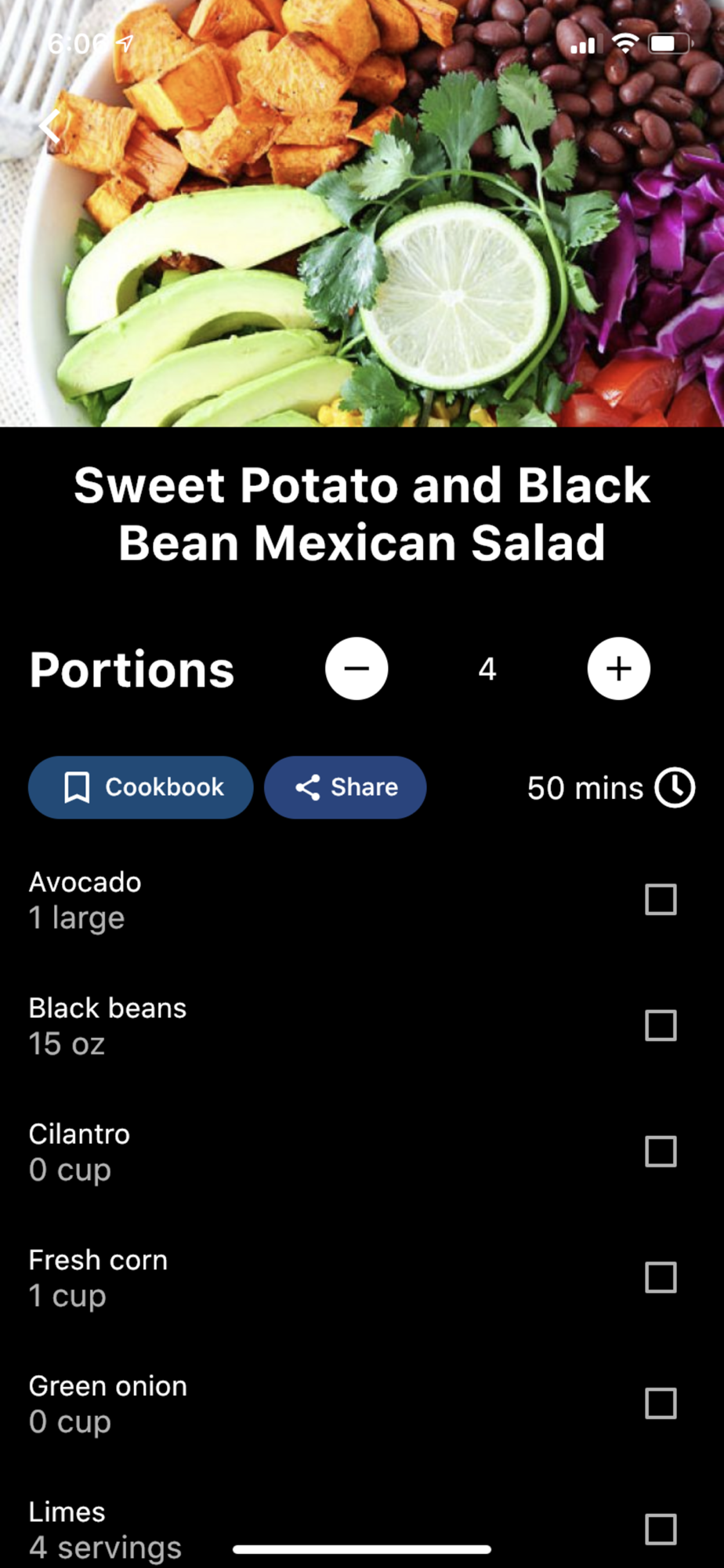Go back using the top-left arrow
The height and width of the screenshot is (1568, 724).
[50, 125]
